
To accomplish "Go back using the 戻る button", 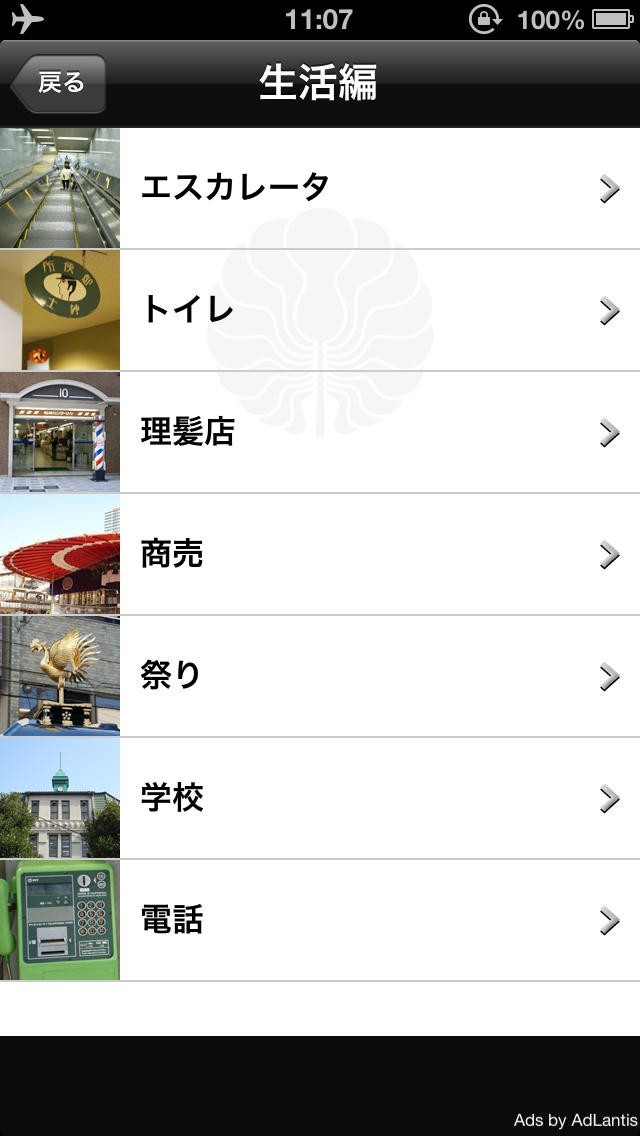I will tap(58, 83).
